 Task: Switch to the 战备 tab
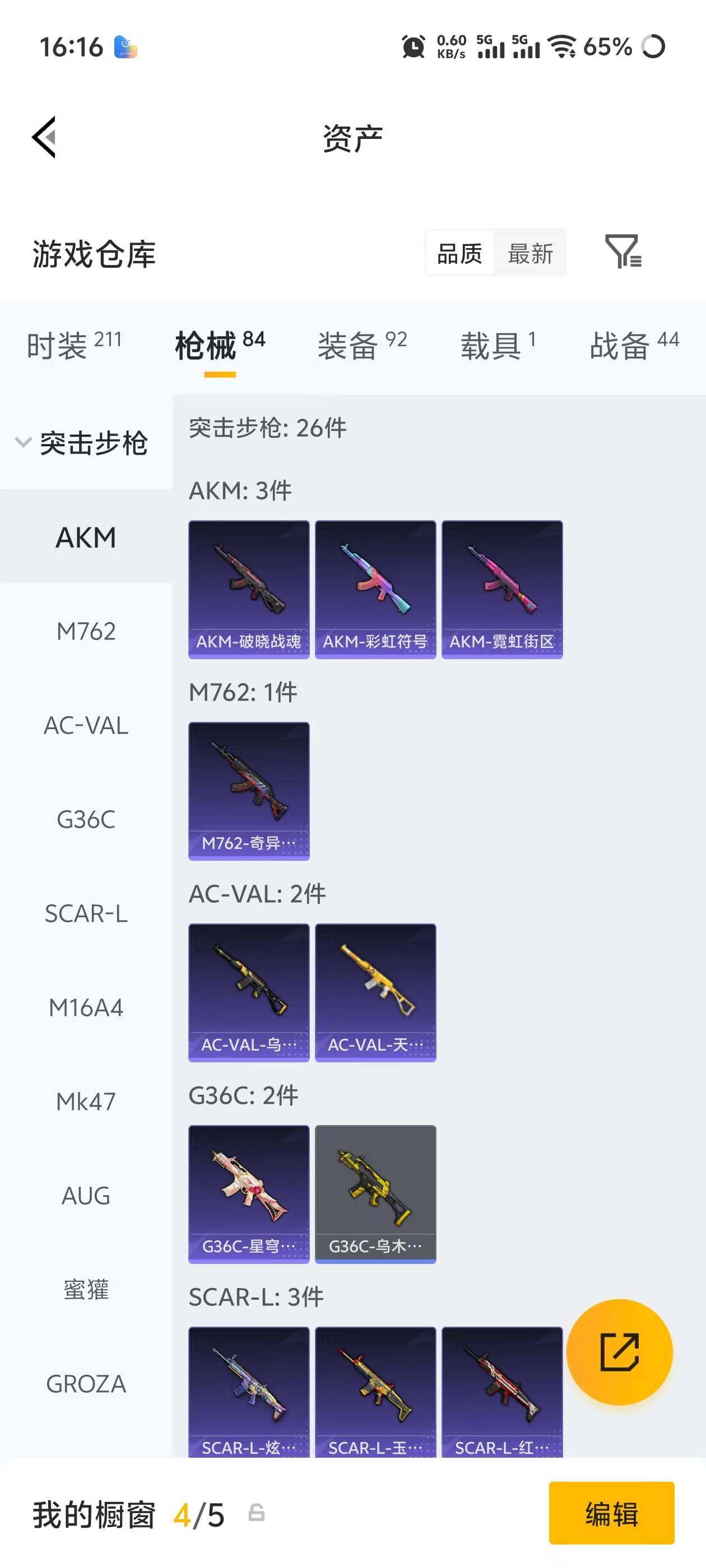coord(634,345)
